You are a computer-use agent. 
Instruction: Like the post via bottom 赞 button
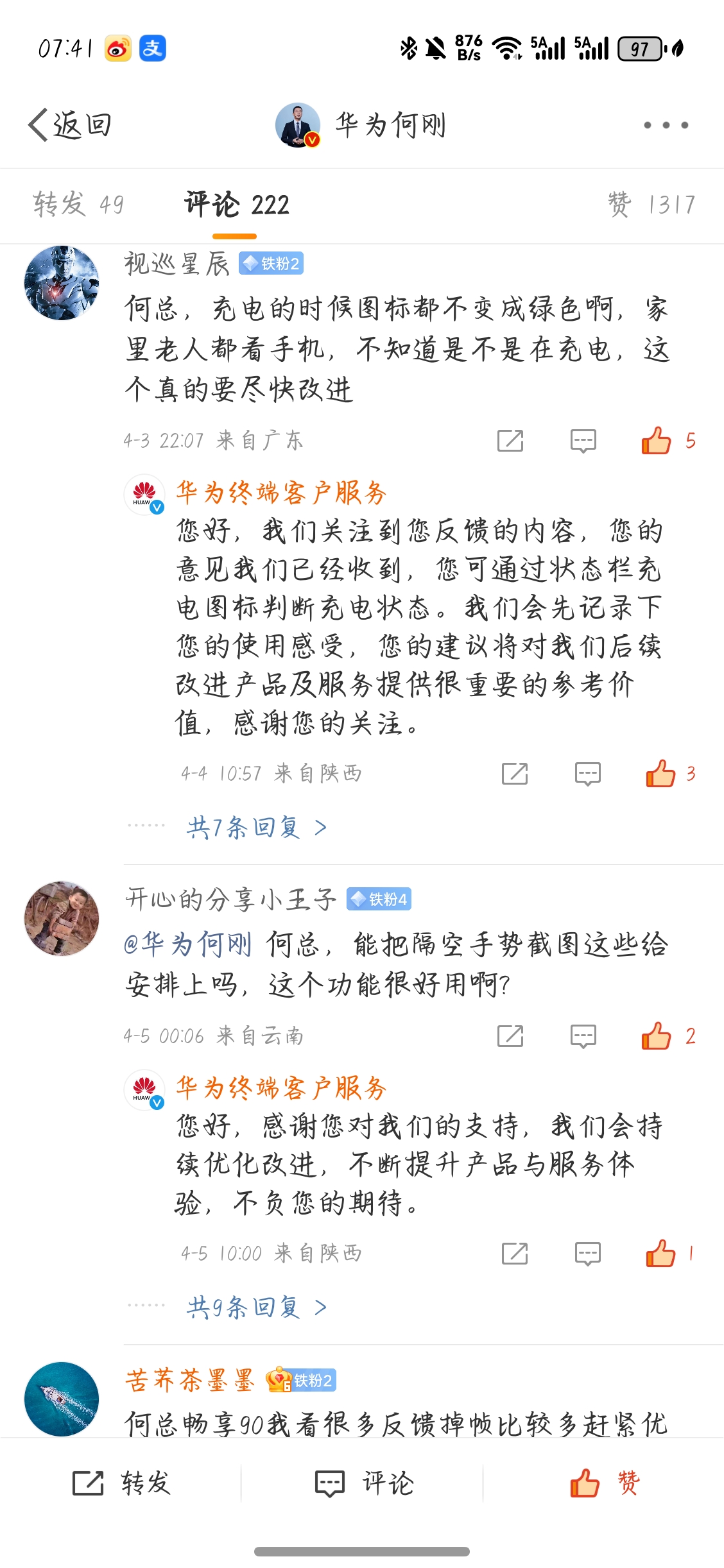tap(603, 1483)
